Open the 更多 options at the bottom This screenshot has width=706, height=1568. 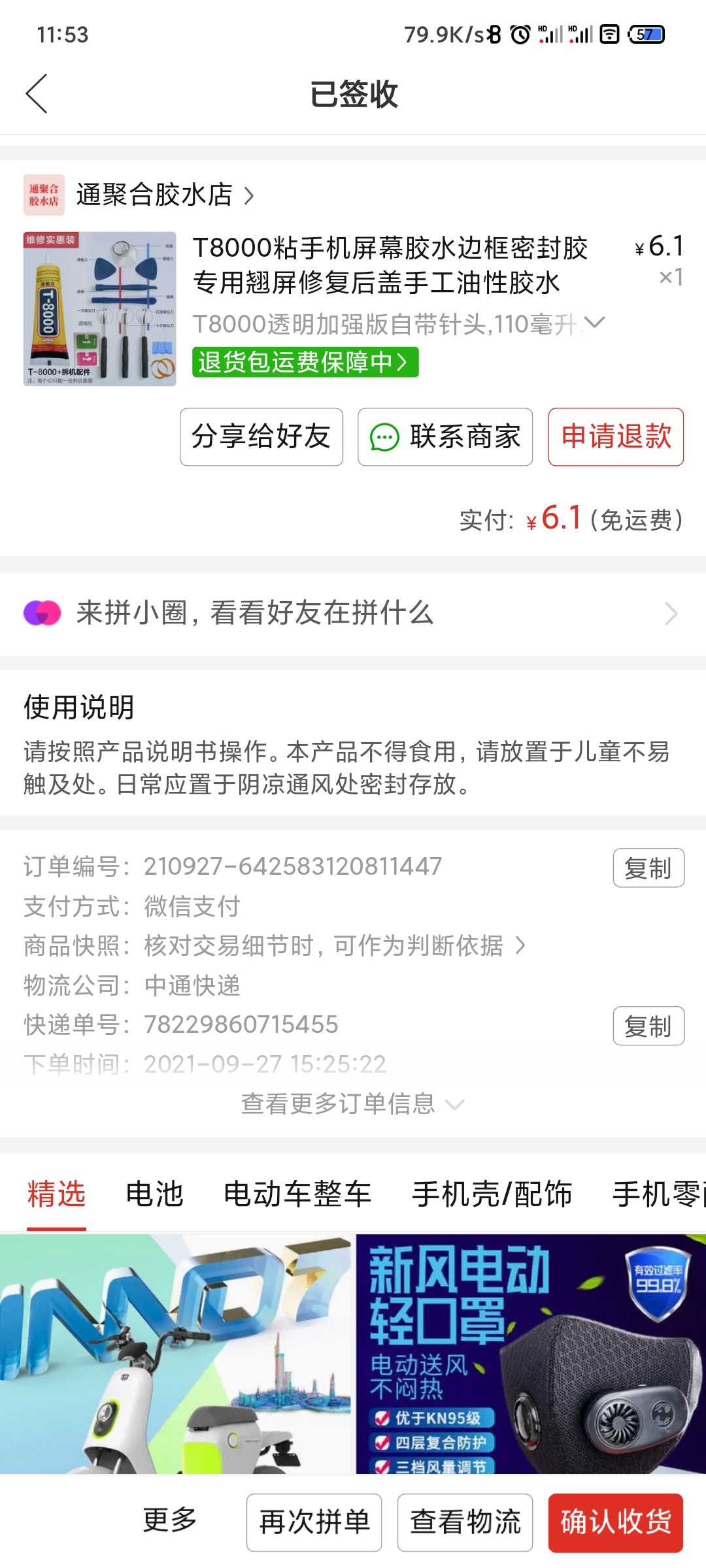170,1520
